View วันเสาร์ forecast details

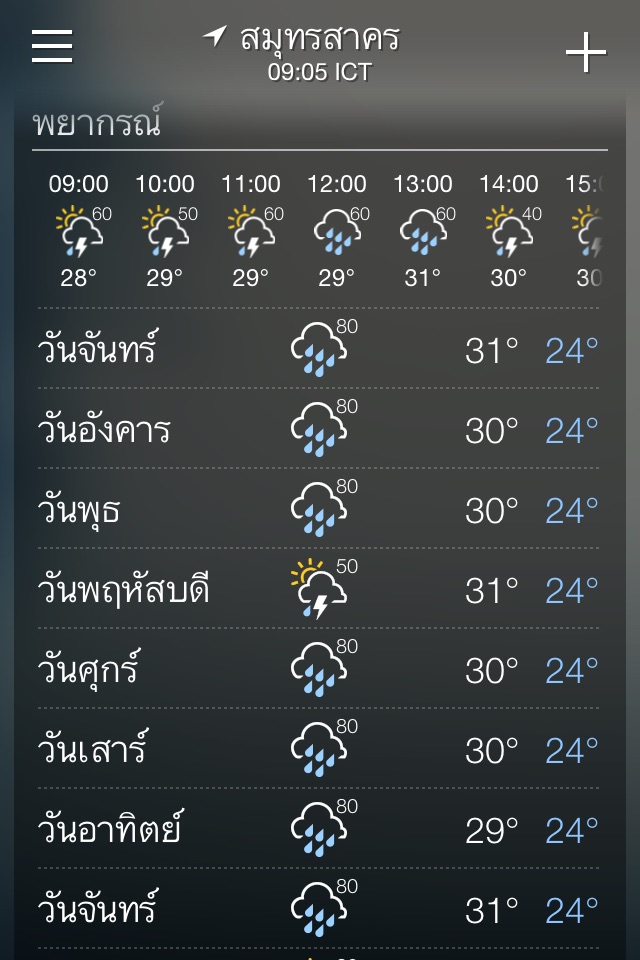pos(318,750)
